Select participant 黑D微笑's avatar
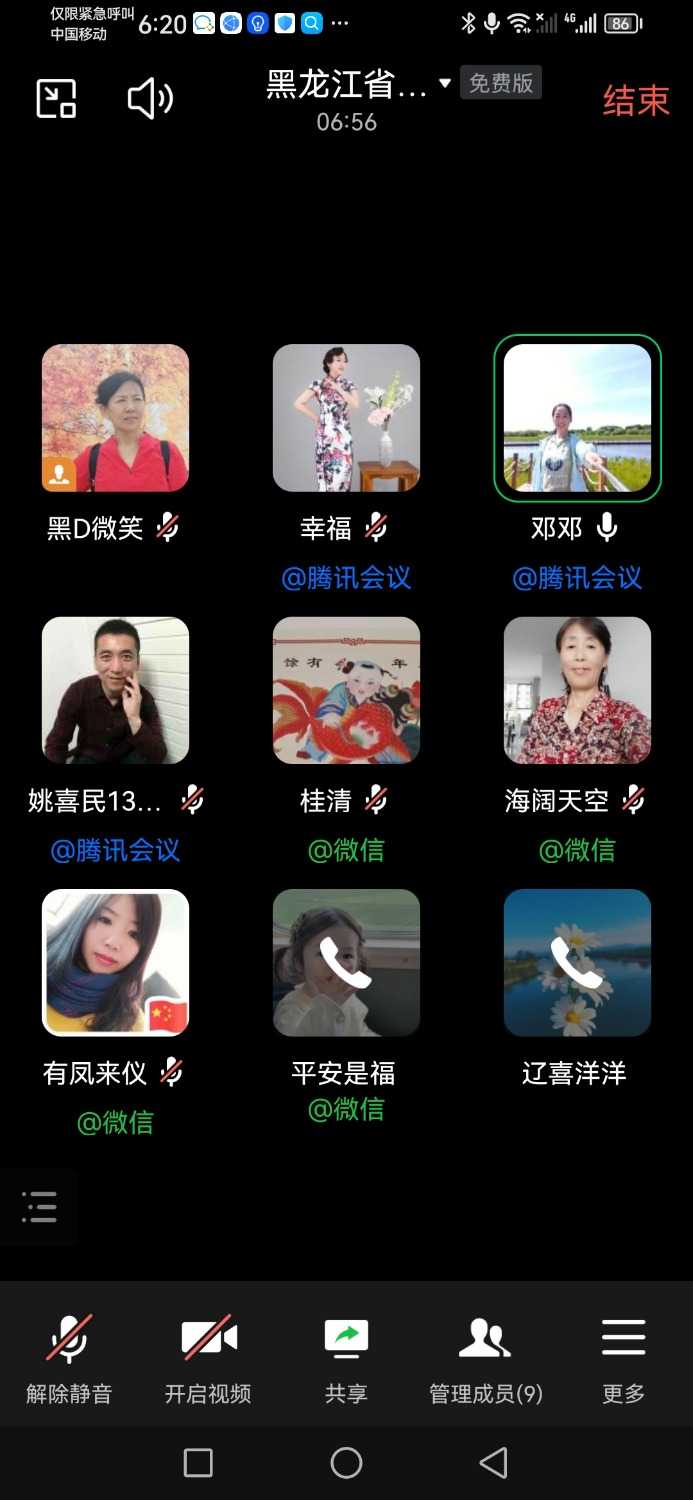This screenshot has width=693, height=1500. [x=115, y=418]
